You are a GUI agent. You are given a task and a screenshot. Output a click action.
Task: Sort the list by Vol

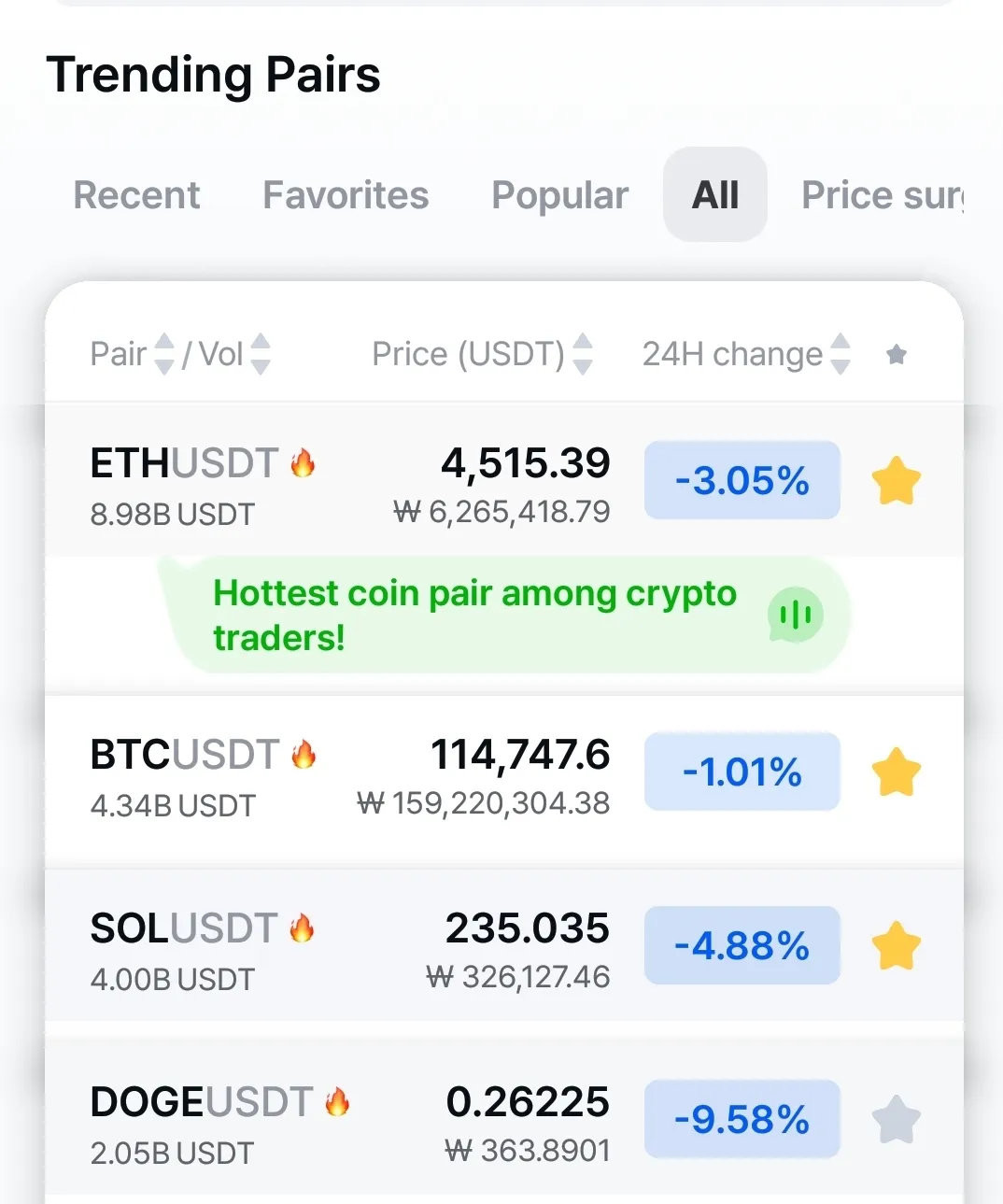pyautogui.click(x=234, y=354)
